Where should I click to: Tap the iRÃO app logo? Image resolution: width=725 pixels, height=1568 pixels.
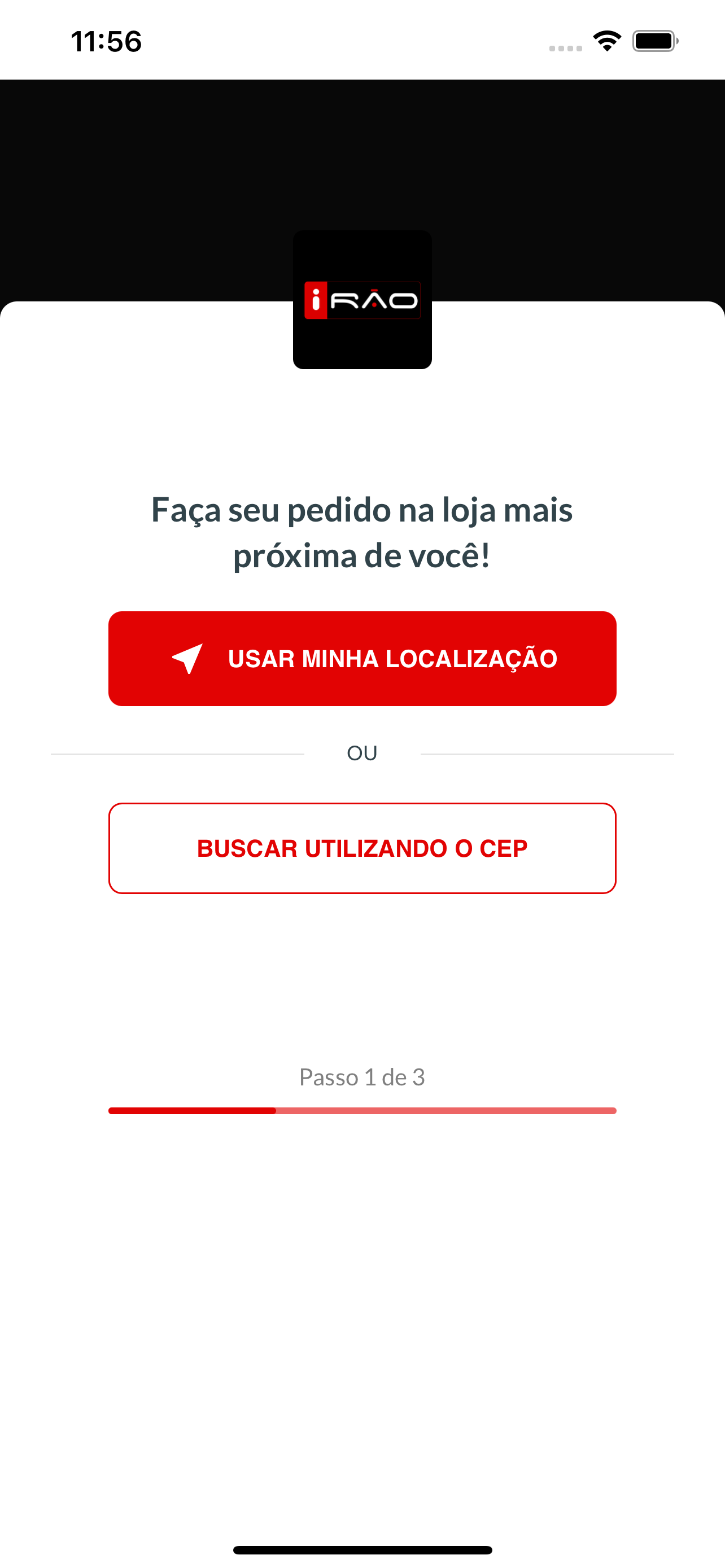(x=362, y=299)
